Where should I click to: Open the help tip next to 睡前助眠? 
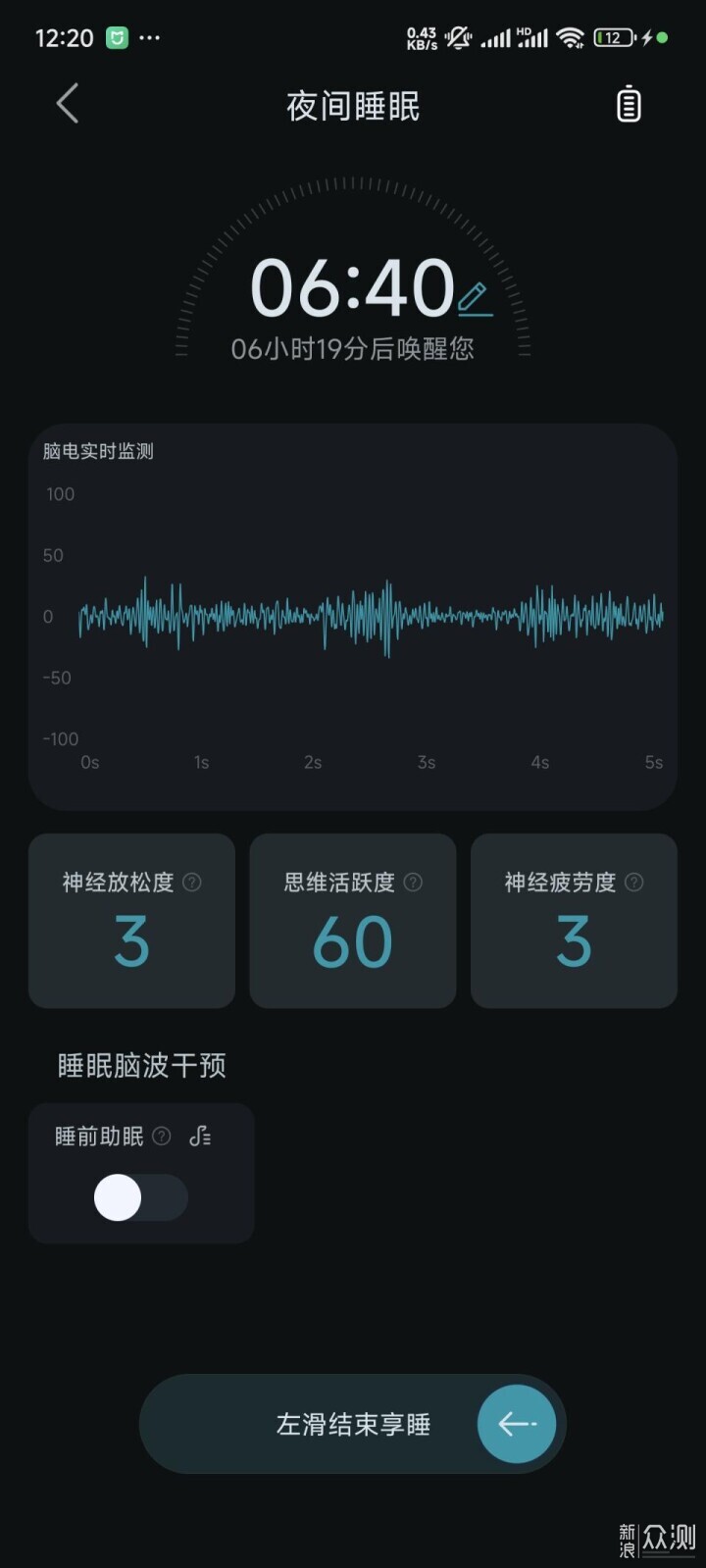tap(162, 1136)
